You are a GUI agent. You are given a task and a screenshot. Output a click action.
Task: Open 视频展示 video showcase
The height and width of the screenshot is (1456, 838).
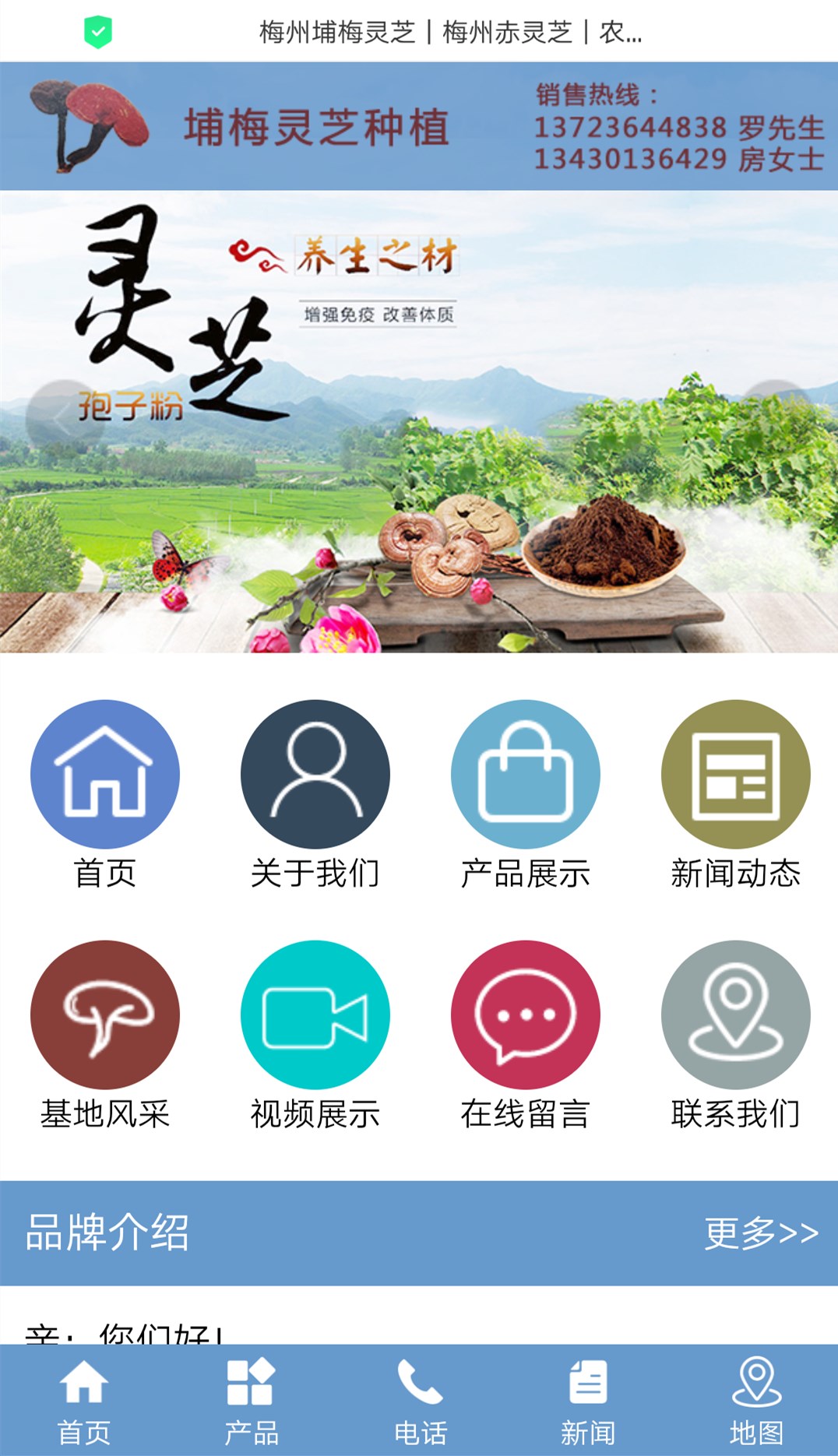315,1015
